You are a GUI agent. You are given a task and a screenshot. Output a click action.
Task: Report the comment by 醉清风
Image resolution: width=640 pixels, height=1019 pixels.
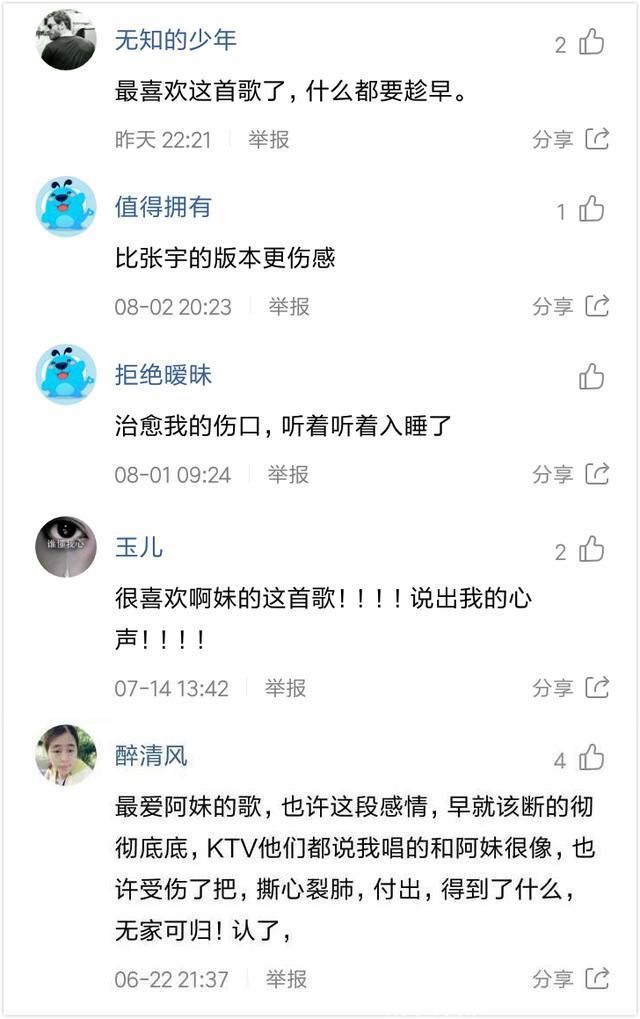click(x=286, y=979)
